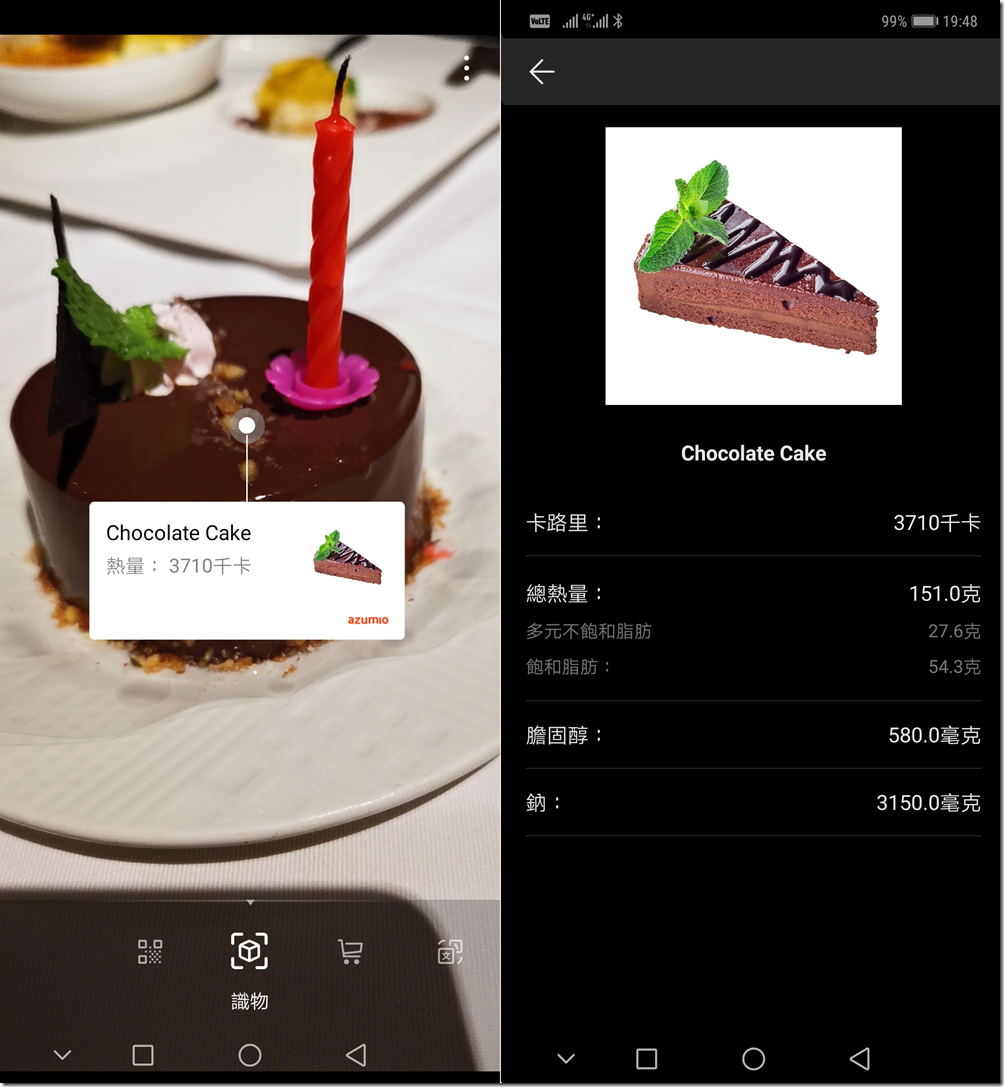Switch to the shopping cart mode
The width and height of the screenshot is (1004, 1087).
click(x=350, y=952)
